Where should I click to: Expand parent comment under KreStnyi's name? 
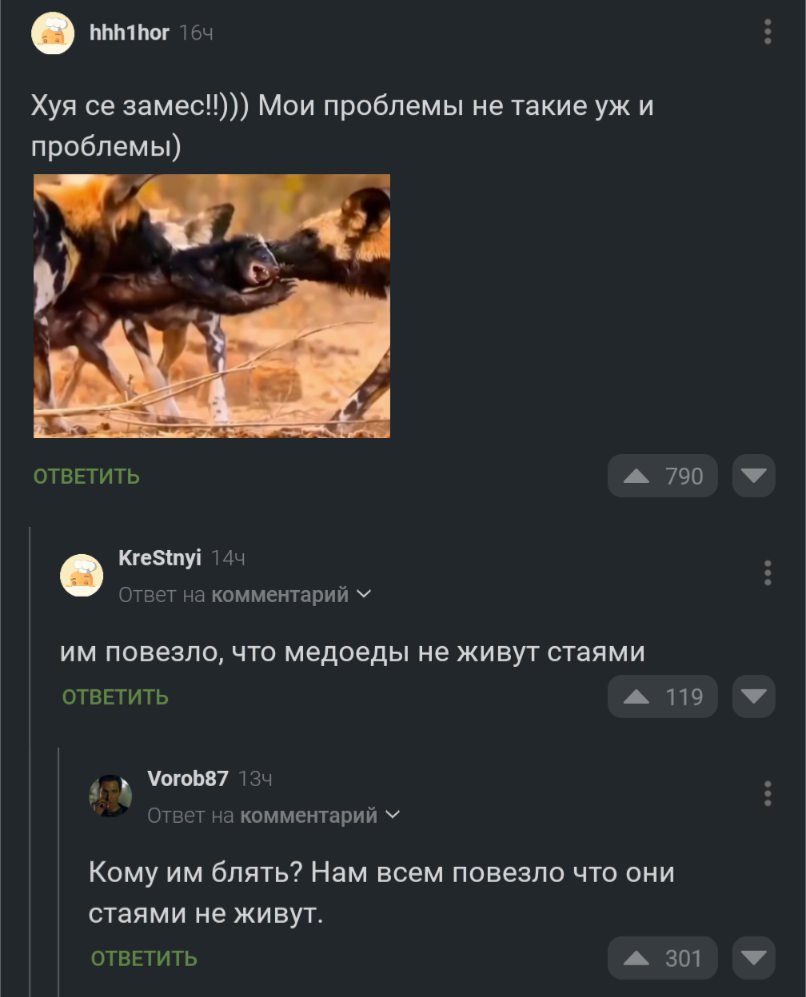245,595
